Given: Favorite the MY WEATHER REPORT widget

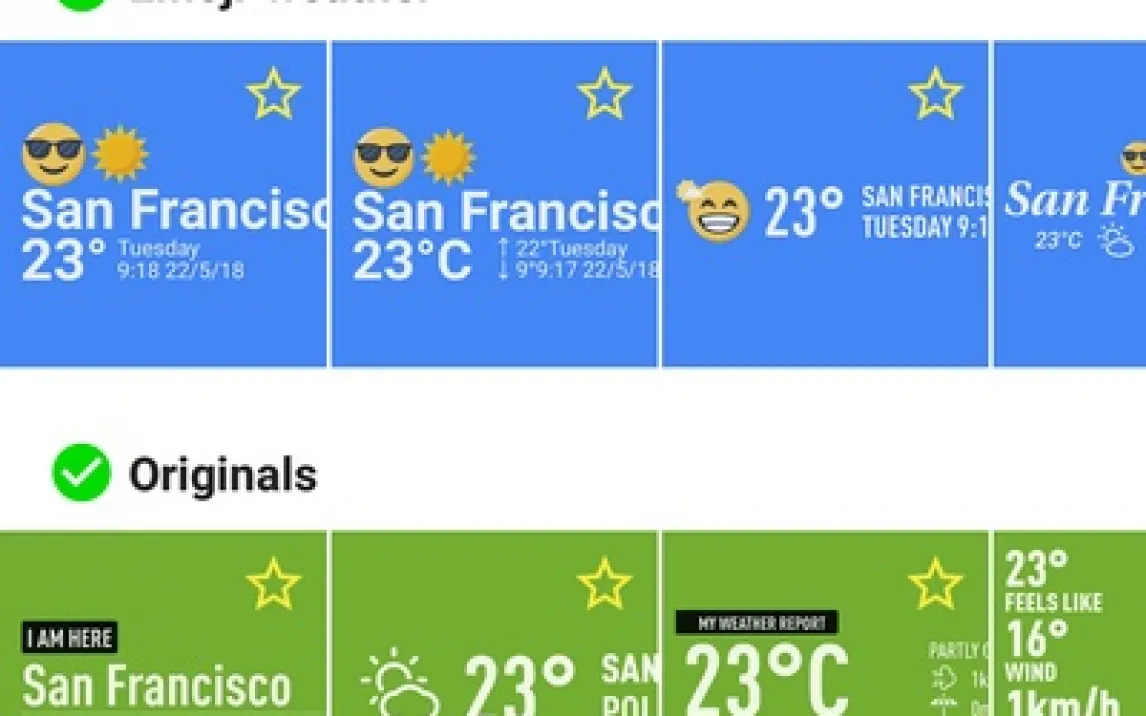Looking at the screenshot, I should pos(936,584).
